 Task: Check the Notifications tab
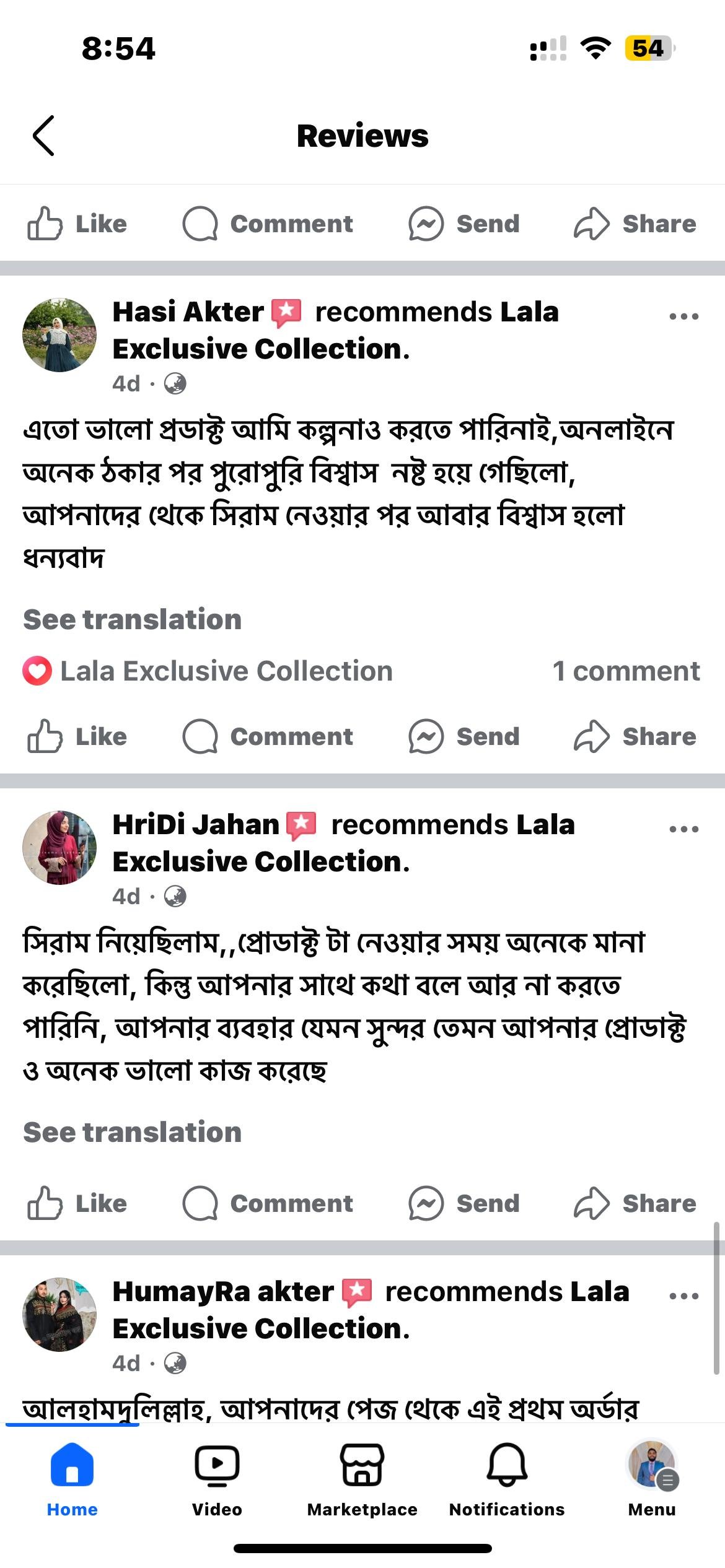pos(507,1479)
